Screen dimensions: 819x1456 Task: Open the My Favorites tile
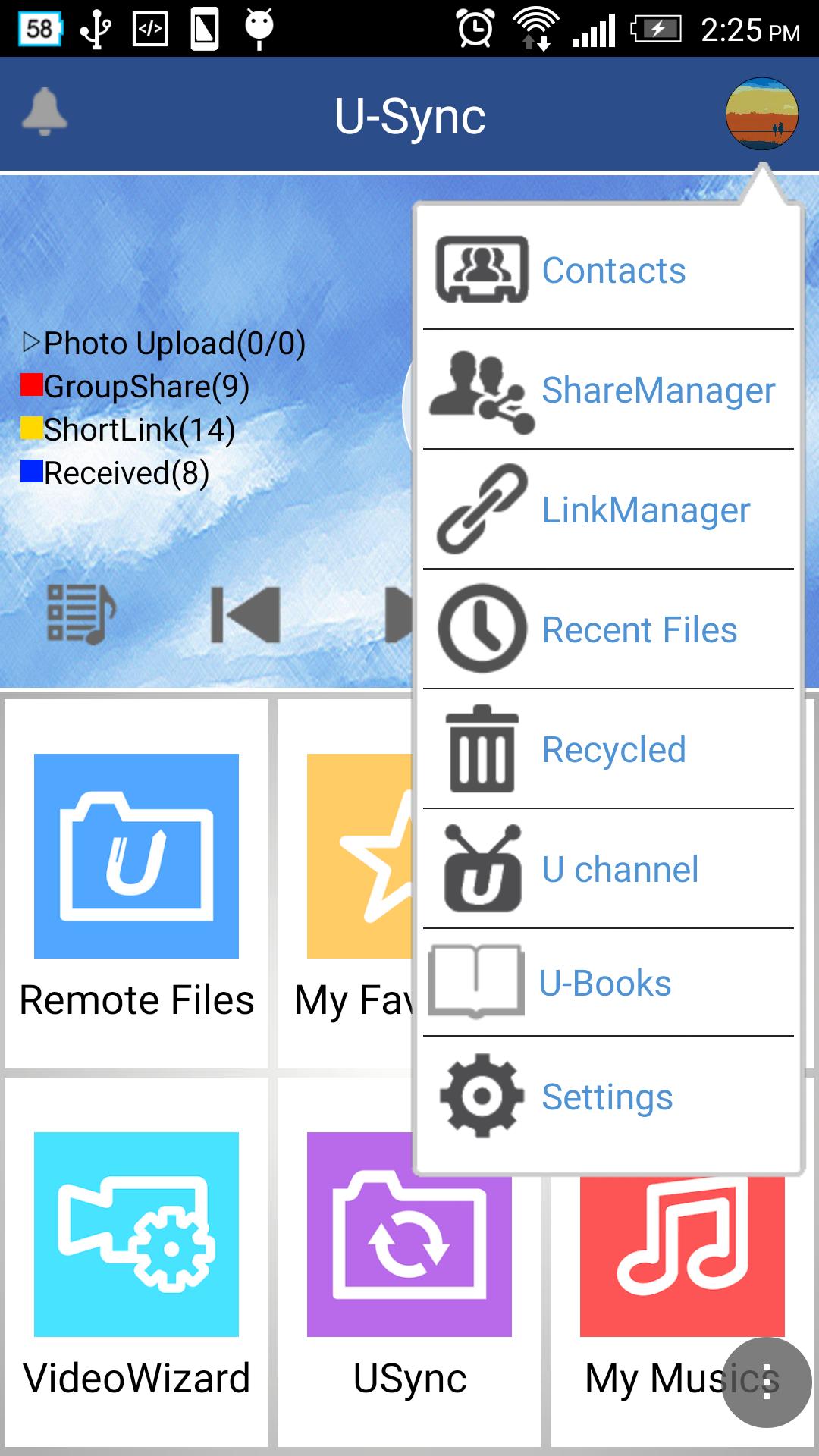click(345, 883)
